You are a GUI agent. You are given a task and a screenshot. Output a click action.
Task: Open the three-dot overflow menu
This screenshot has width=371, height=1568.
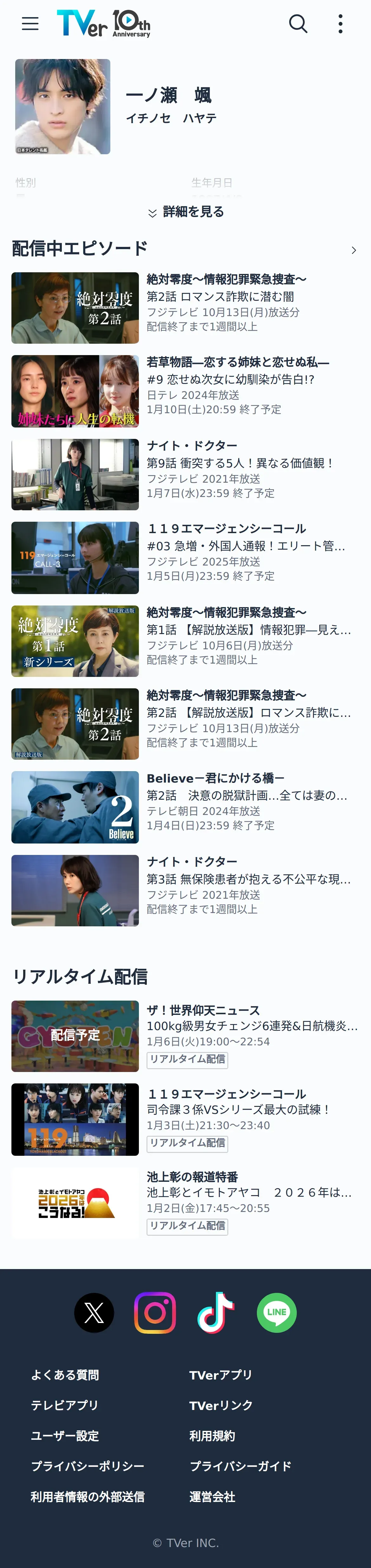(341, 24)
